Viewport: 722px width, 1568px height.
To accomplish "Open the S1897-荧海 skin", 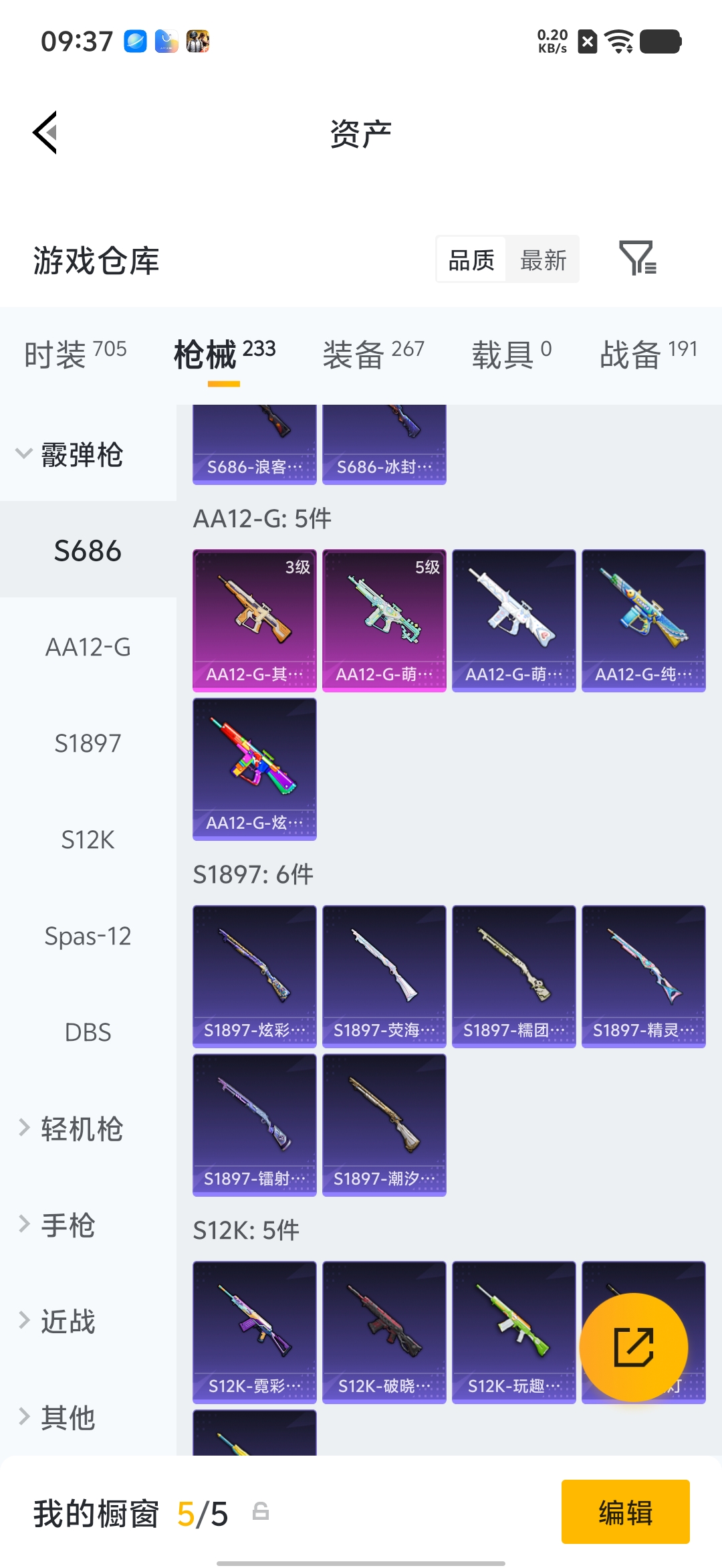I will (x=384, y=977).
